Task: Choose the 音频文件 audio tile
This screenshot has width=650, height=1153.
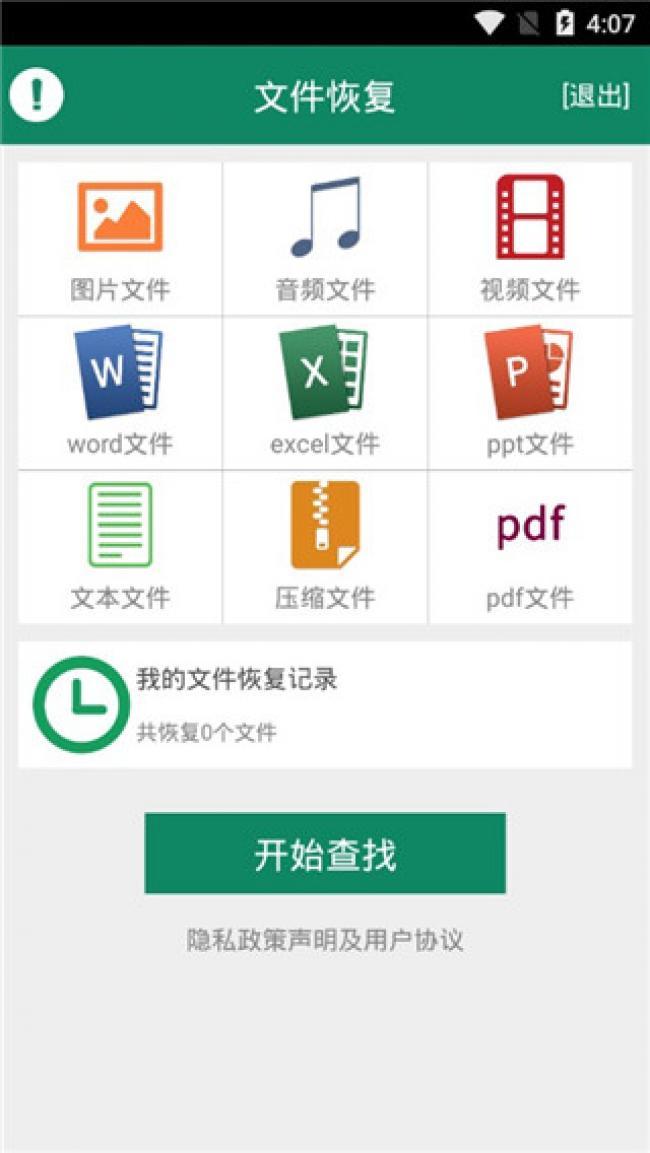Action: pyautogui.click(x=325, y=240)
